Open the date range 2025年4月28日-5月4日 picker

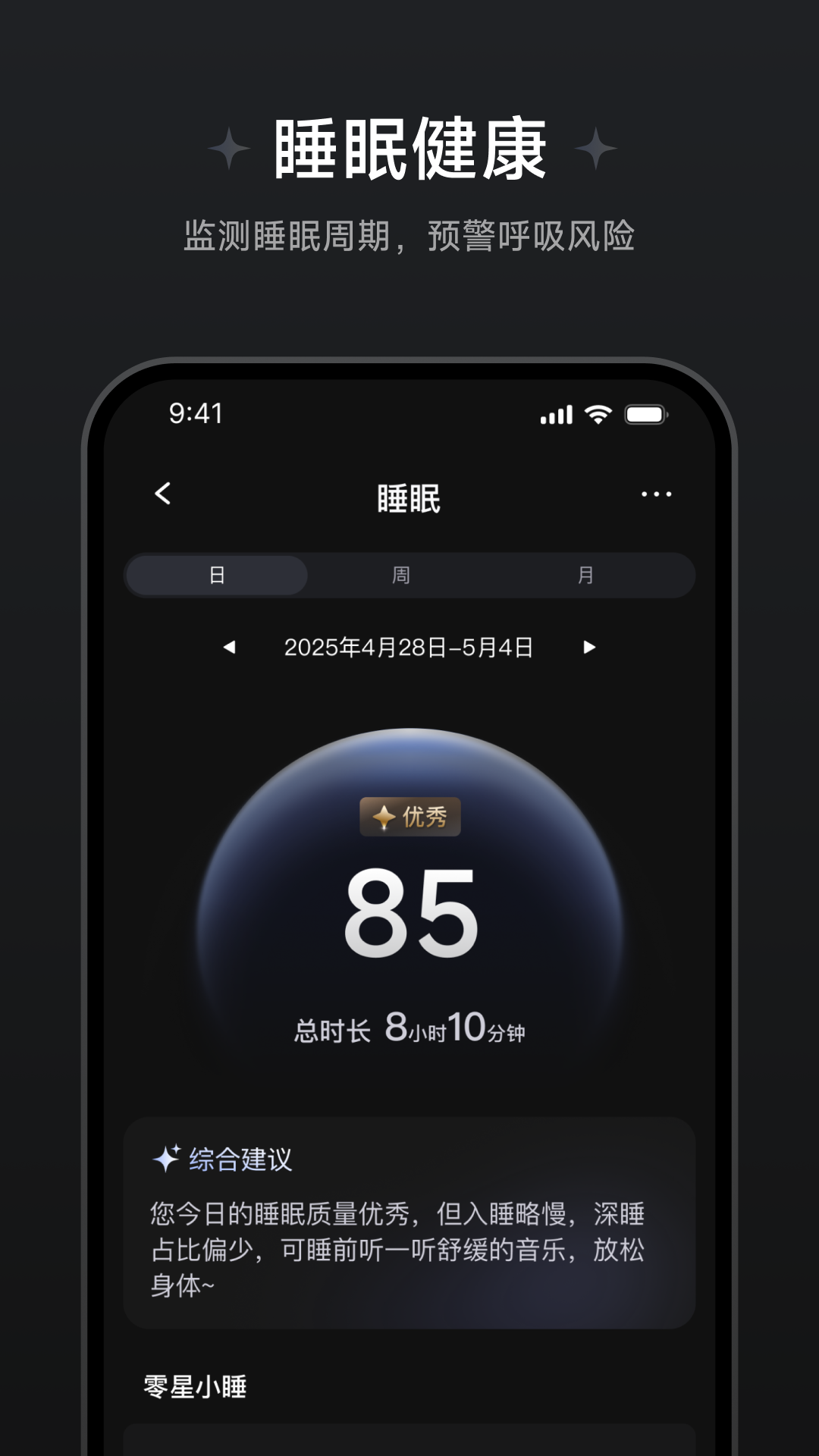(409, 648)
